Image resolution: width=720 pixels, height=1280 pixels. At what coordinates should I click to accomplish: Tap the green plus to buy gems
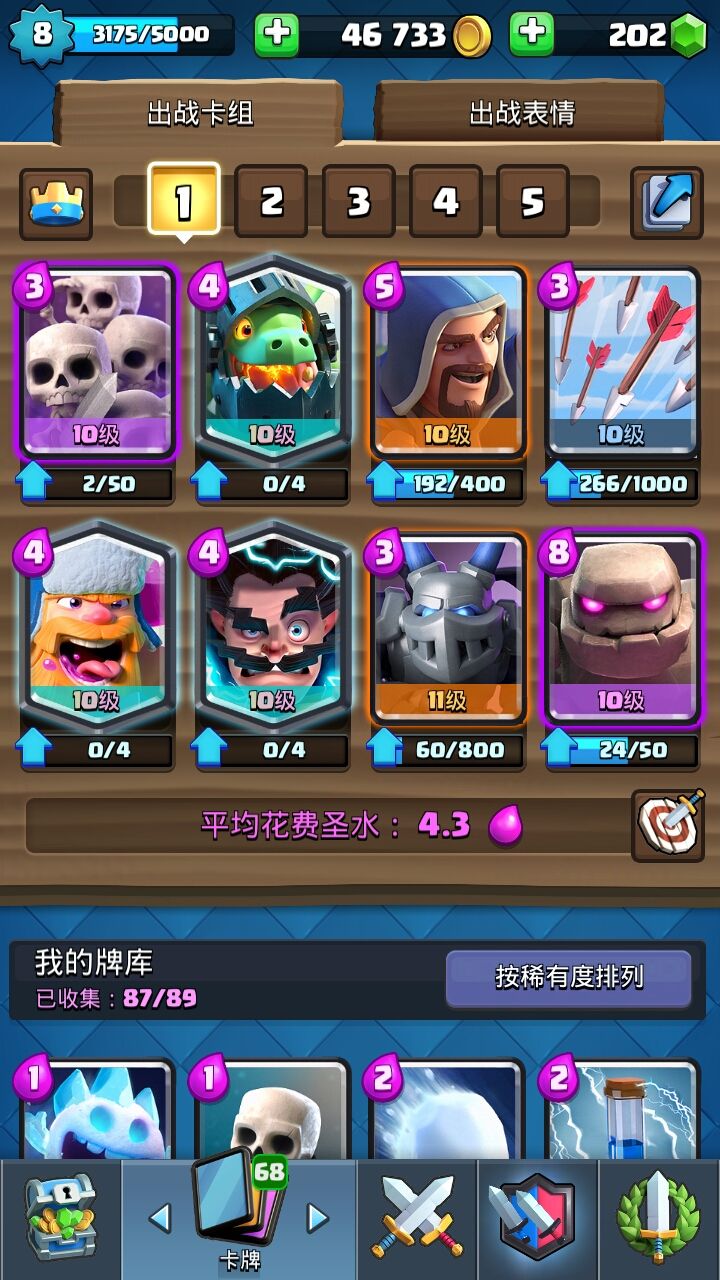(x=532, y=35)
